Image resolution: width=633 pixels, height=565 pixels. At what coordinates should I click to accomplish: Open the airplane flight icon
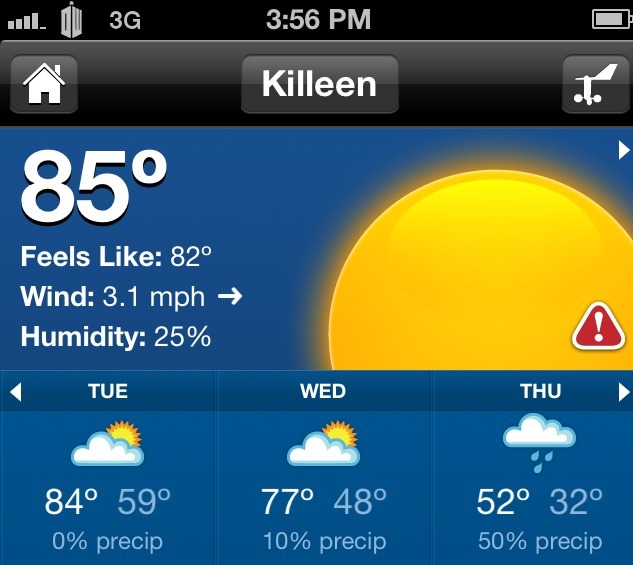click(x=596, y=84)
